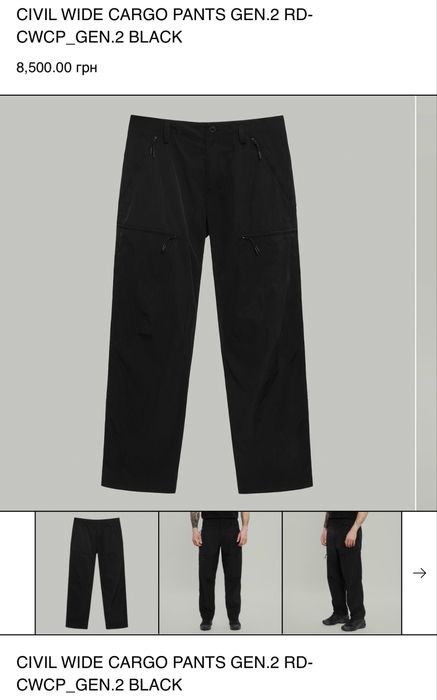Open the main cargo pants product image
The height and width of the screenshot is (700, 437).
208,303
